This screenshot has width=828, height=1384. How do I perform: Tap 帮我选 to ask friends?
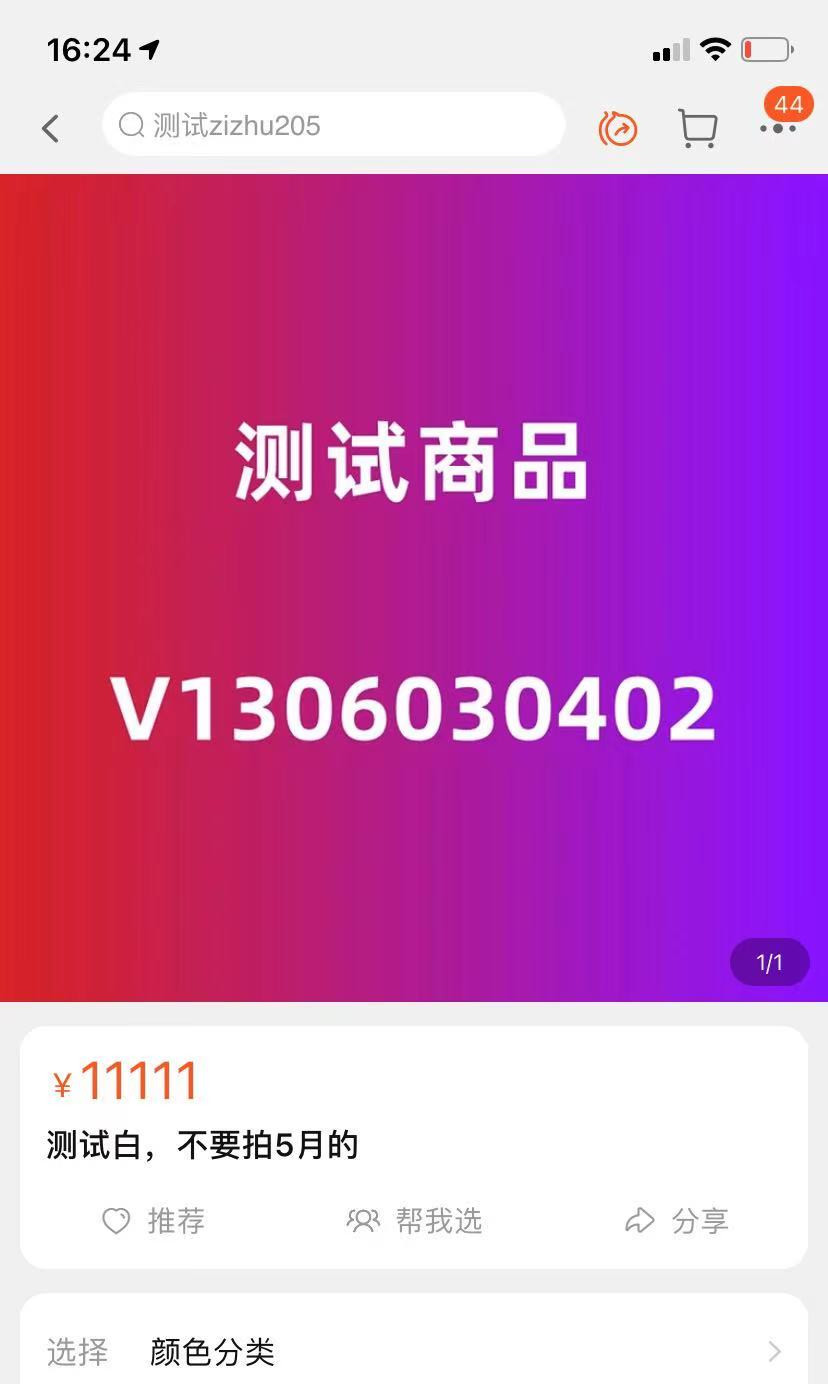(414, 1220)
